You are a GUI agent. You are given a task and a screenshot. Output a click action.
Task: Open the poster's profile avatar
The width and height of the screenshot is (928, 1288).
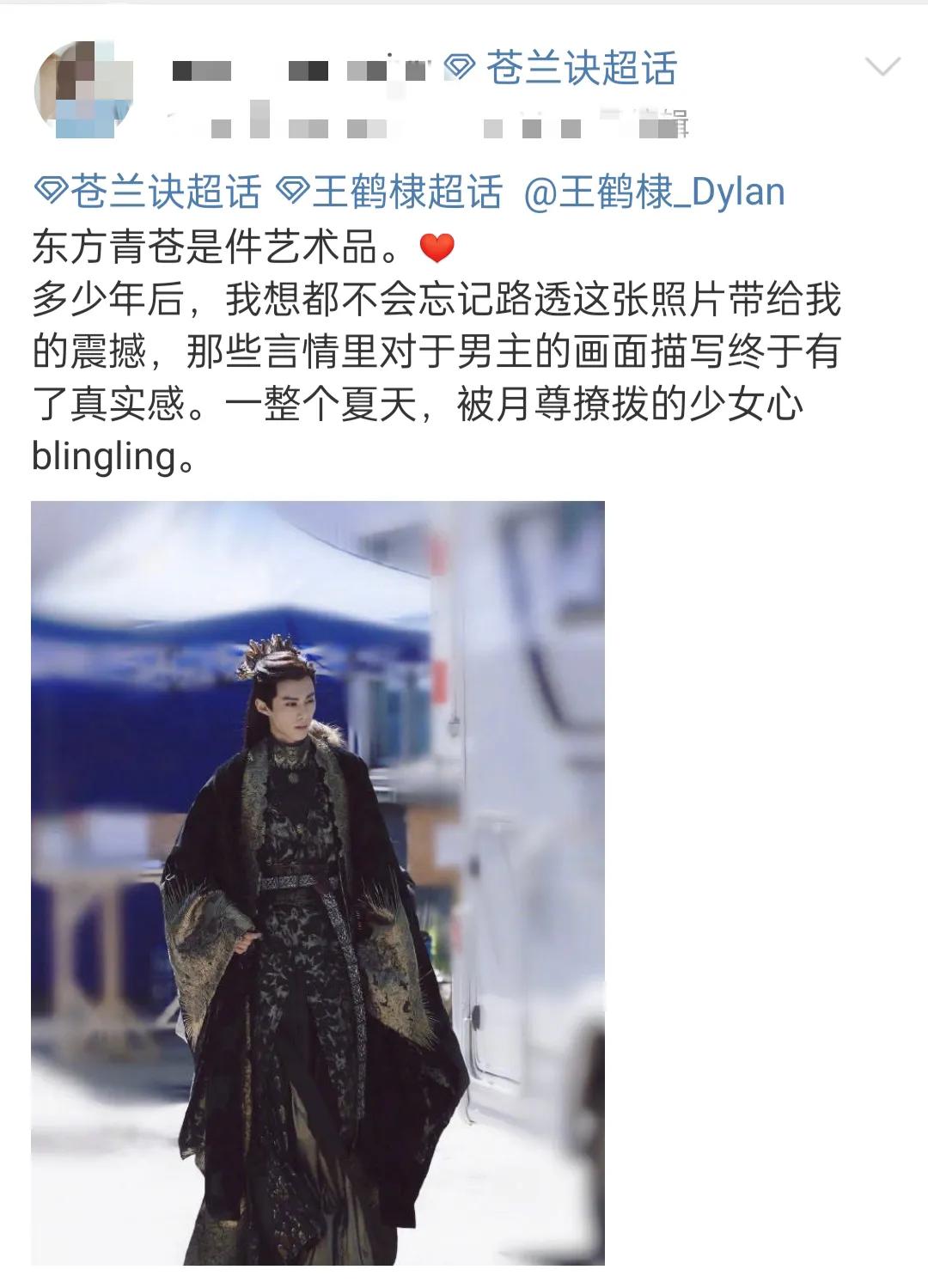point(83,90)
